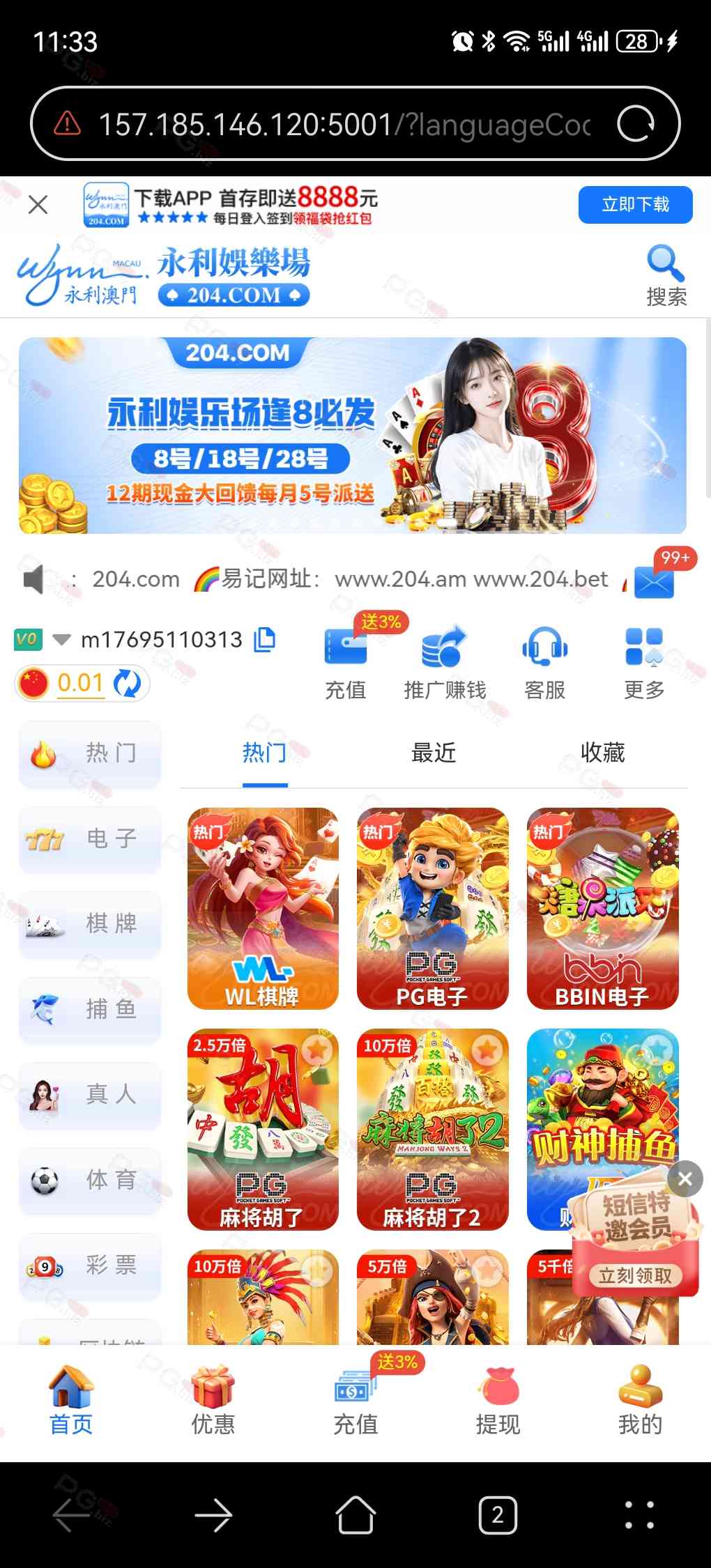The image size is (711, 1568).
Task: Refresh the 0.01 balance
Action: [x=127, y=683]
